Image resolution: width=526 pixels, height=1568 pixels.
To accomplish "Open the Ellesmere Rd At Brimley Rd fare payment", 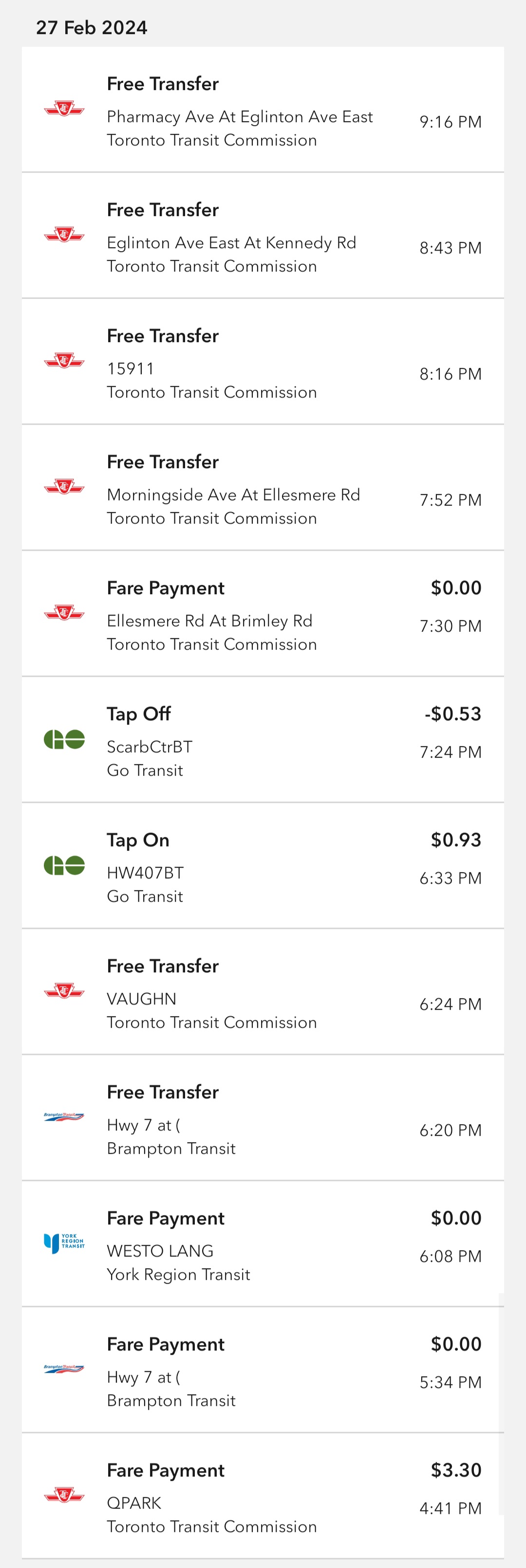I will [x=263, y=615].
